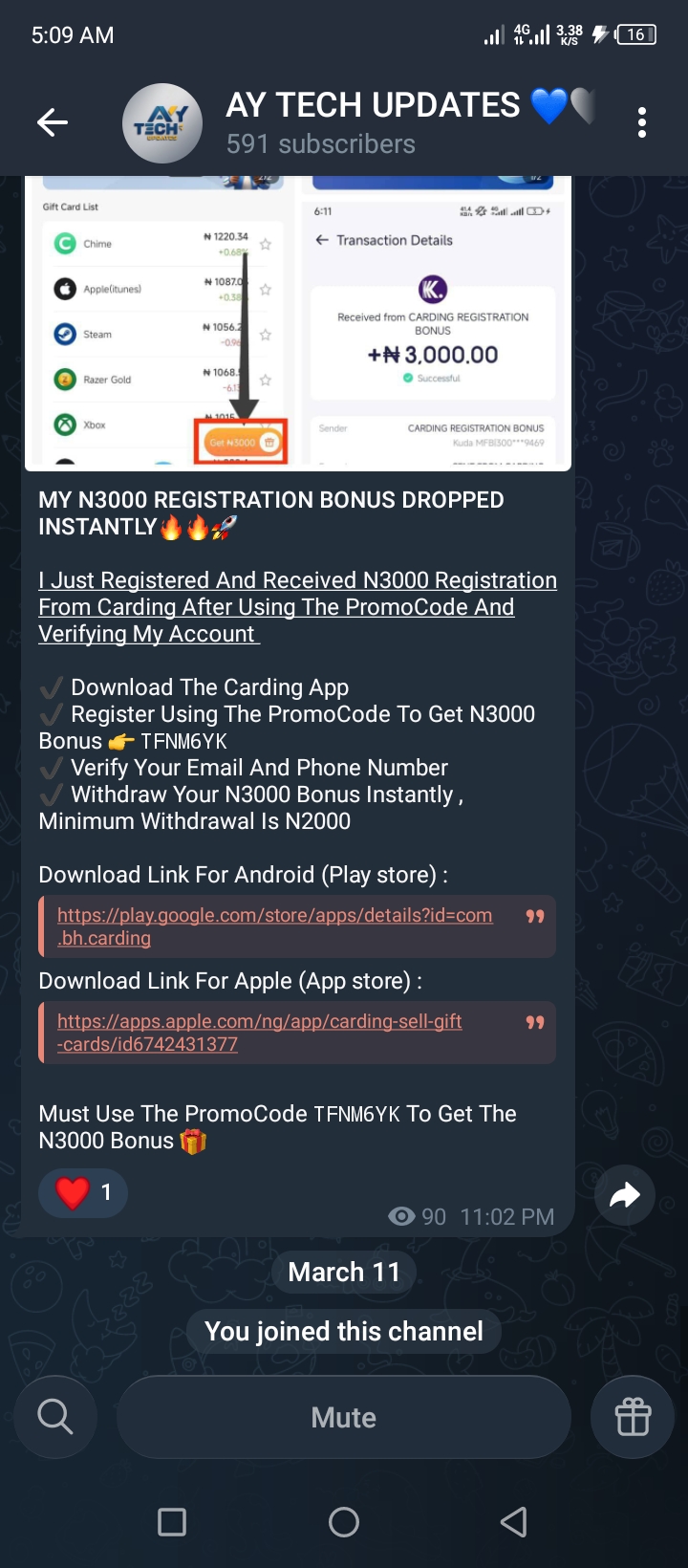Search within this channel

tap(55, 1417)
